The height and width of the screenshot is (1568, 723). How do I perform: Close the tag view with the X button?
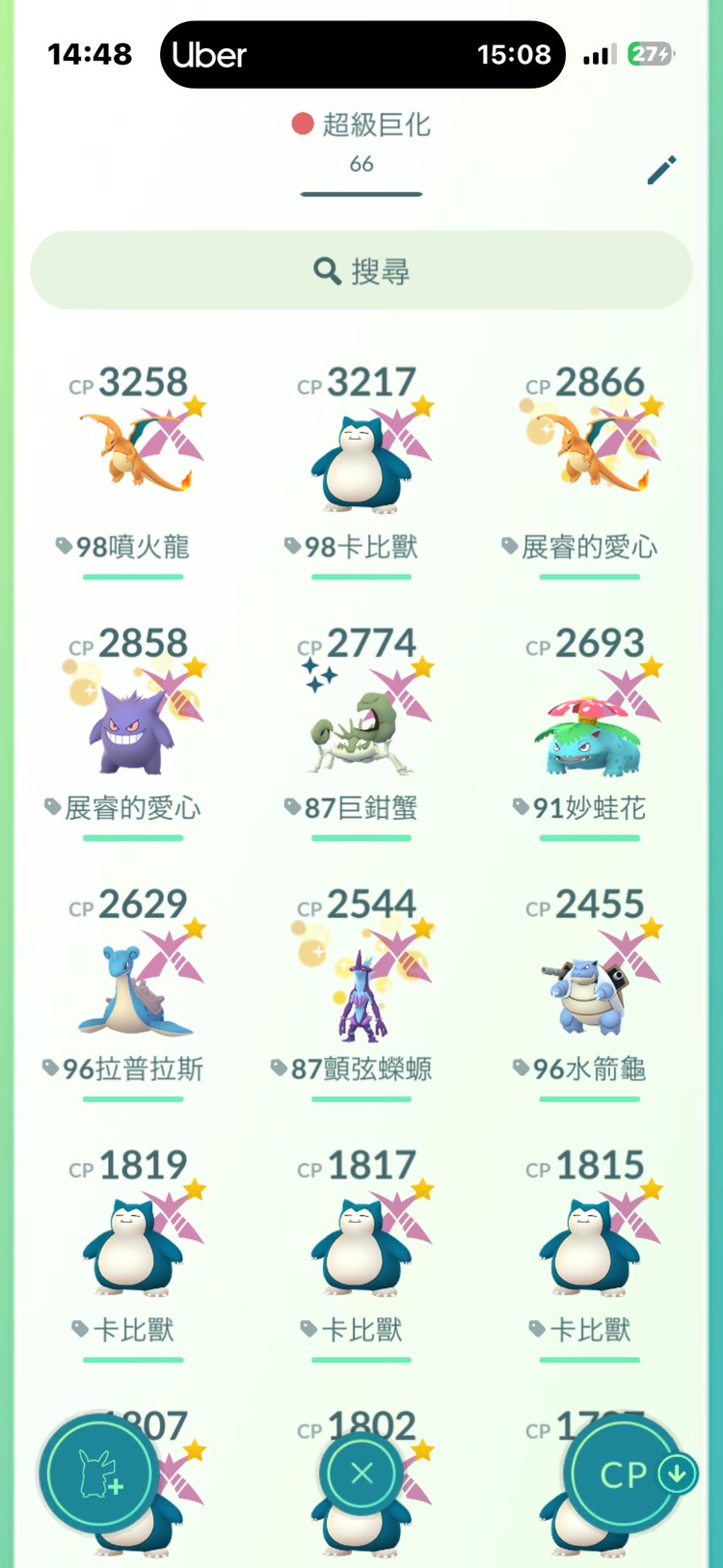point(361,1473)
